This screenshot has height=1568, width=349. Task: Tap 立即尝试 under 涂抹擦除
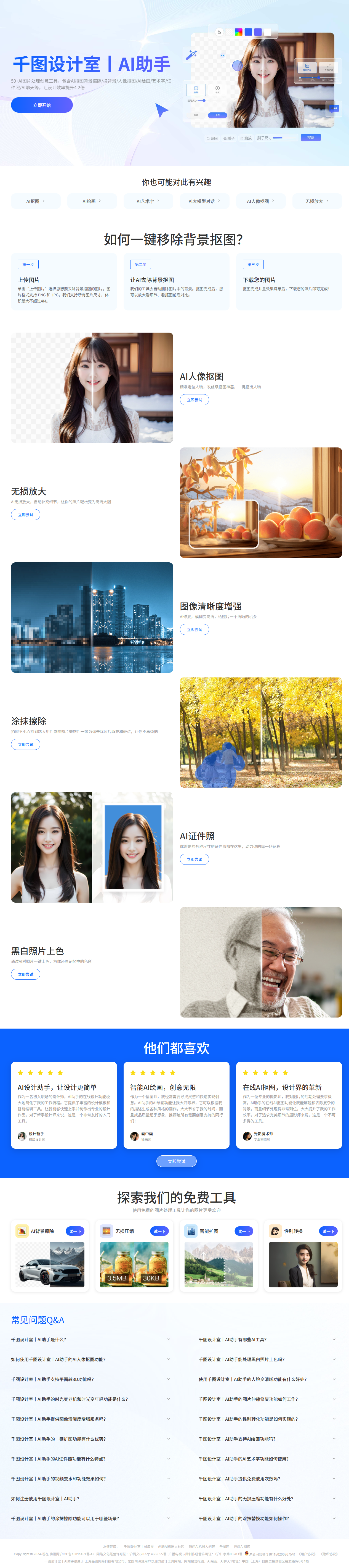pyautogui.click(x=26, y=744)
